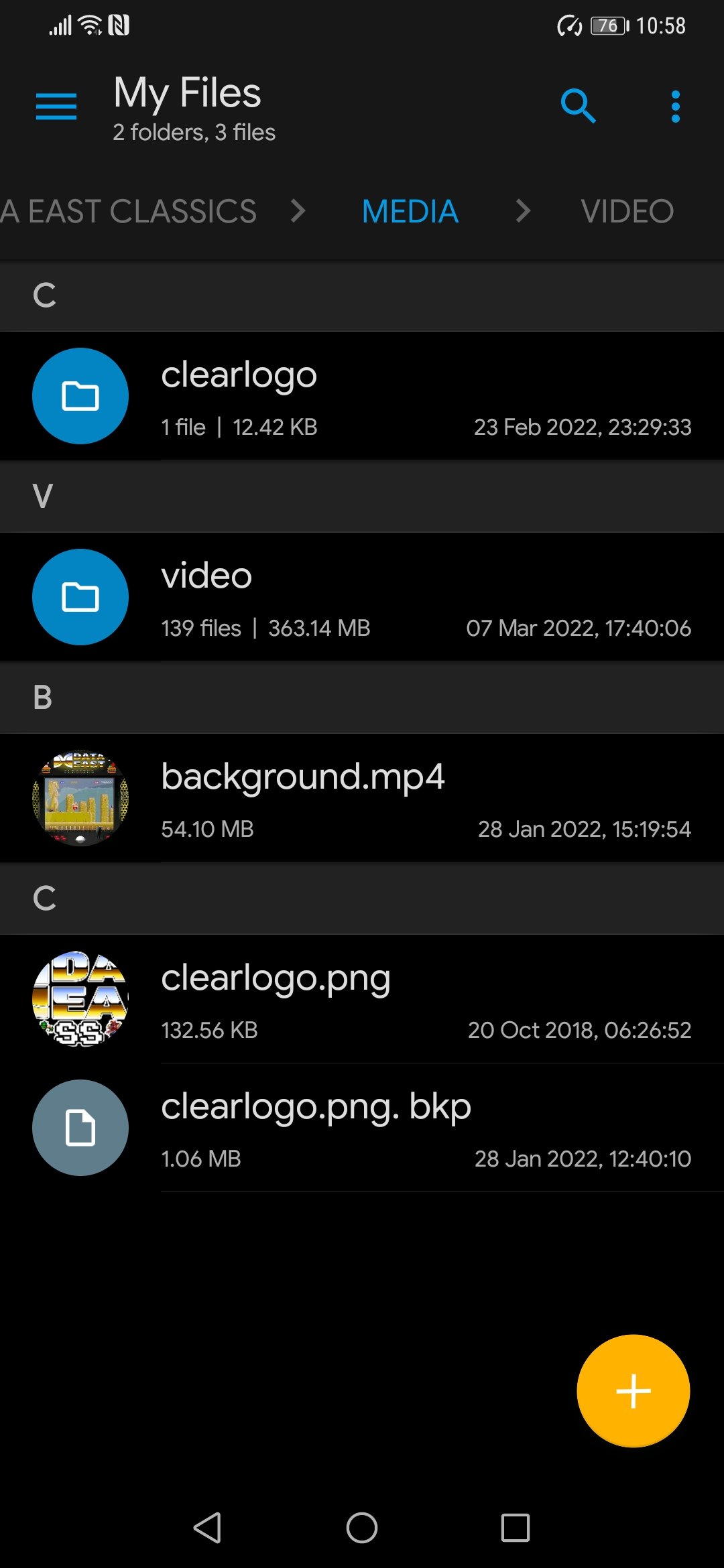724x1568 pixels.
Task: Jump to the VIDEO breadcrumb
Action: (627, 212)
